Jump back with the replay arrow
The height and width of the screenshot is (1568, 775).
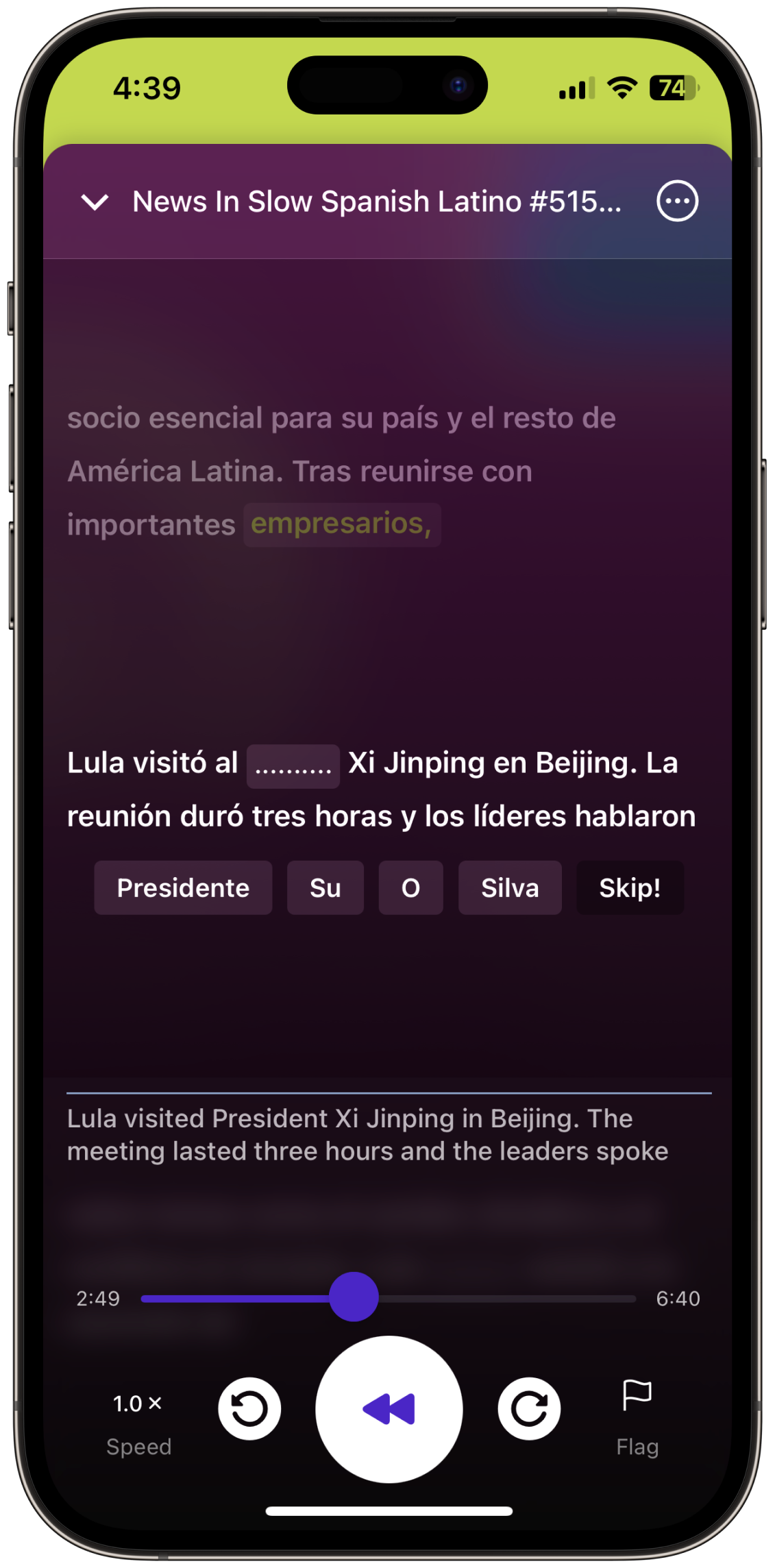[249, 1409]
